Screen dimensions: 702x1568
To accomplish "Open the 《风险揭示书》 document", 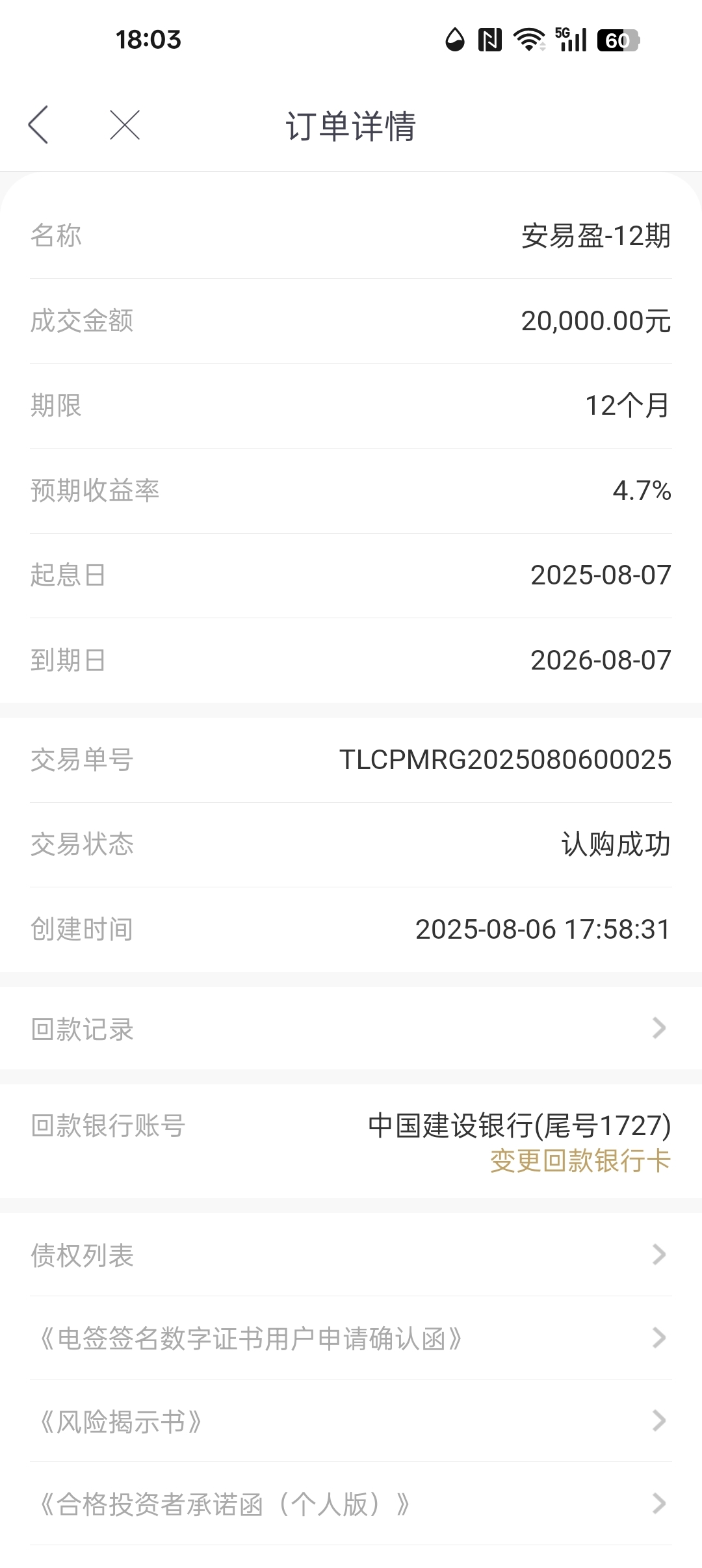I will (x=351, y=1421).
